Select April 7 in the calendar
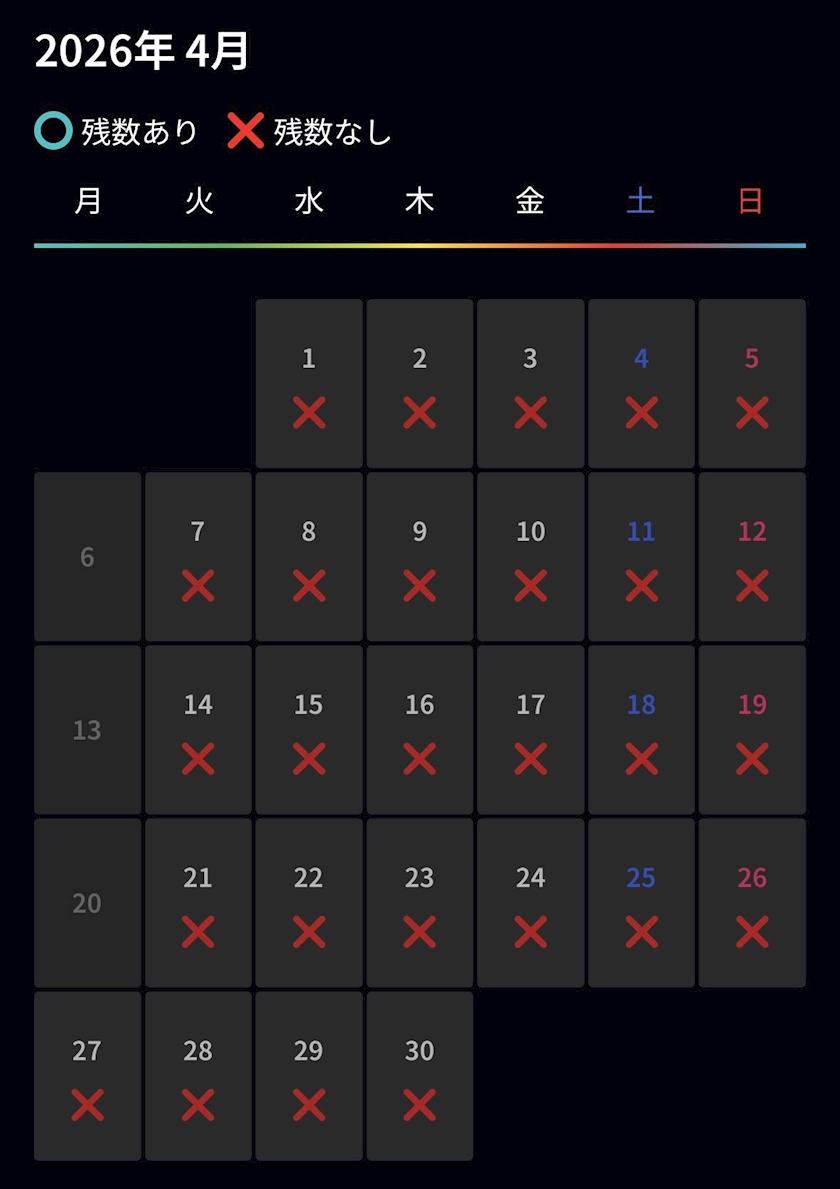 pos(198,557)
